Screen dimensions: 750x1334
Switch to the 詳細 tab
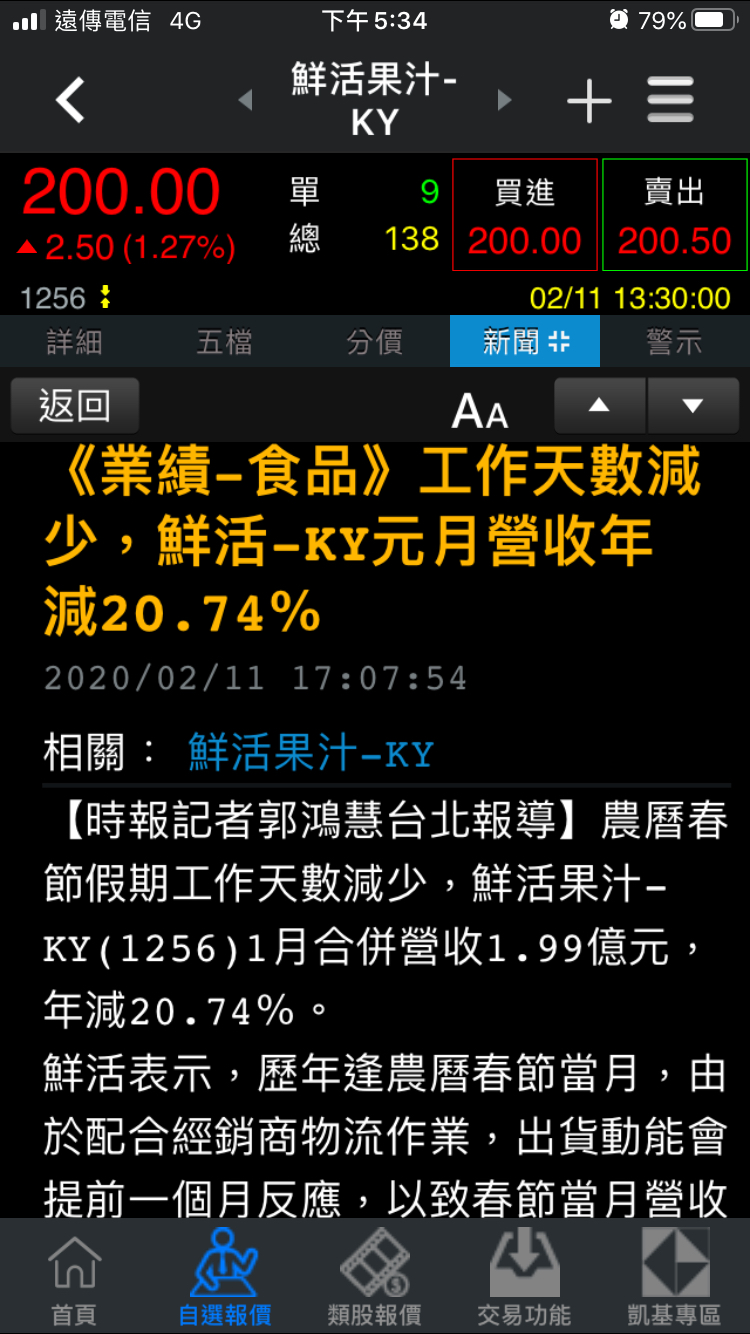tap(75, 343)
